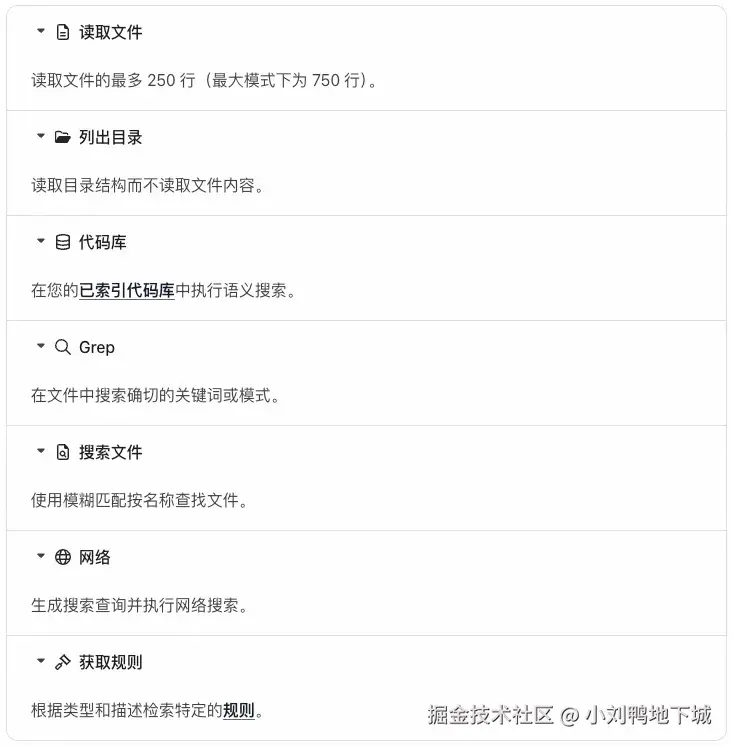732x747 pixels.
Task: Collapse the 代码库 section
Action: [x=41, y=242]
